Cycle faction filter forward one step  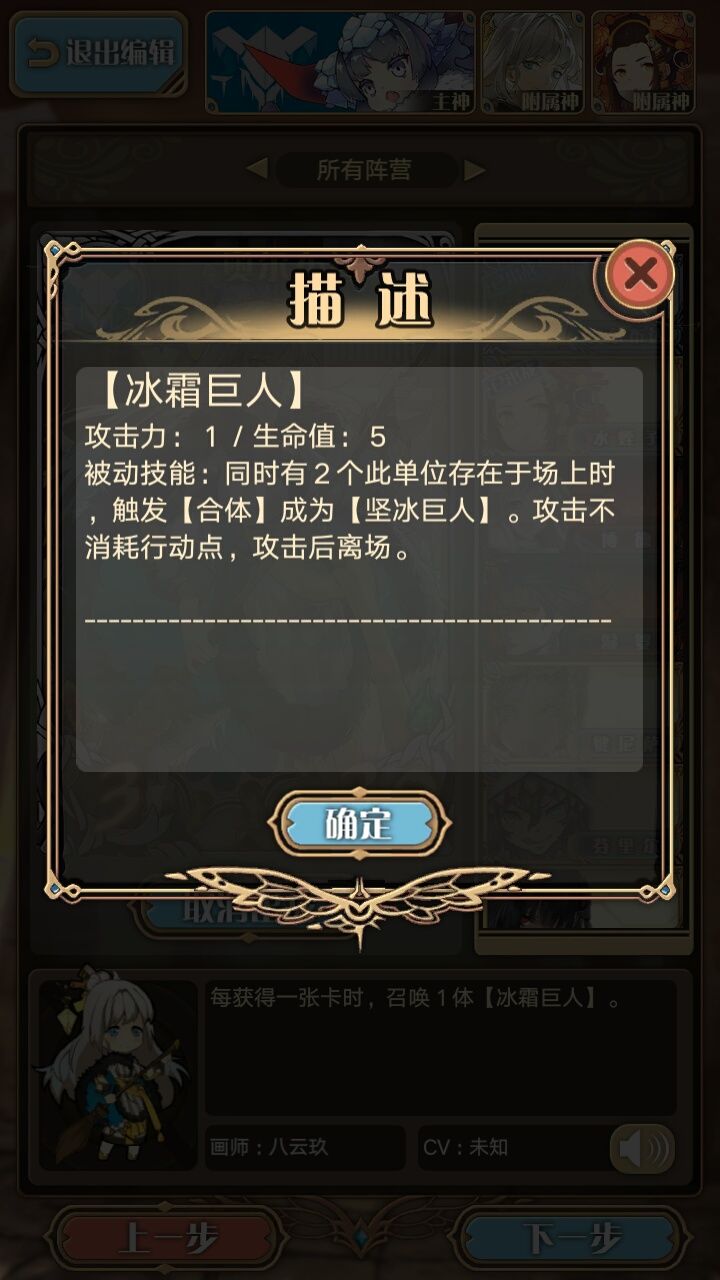pyautogui.click(x=471, y=169)
